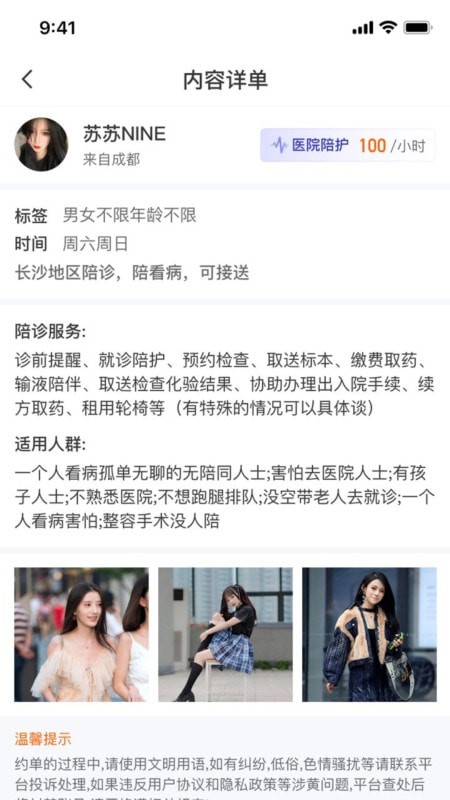Viewport: 450px width, 800px height.
Task: Open 苏苏NINE's profile avatar
Action: click(41, 144)
